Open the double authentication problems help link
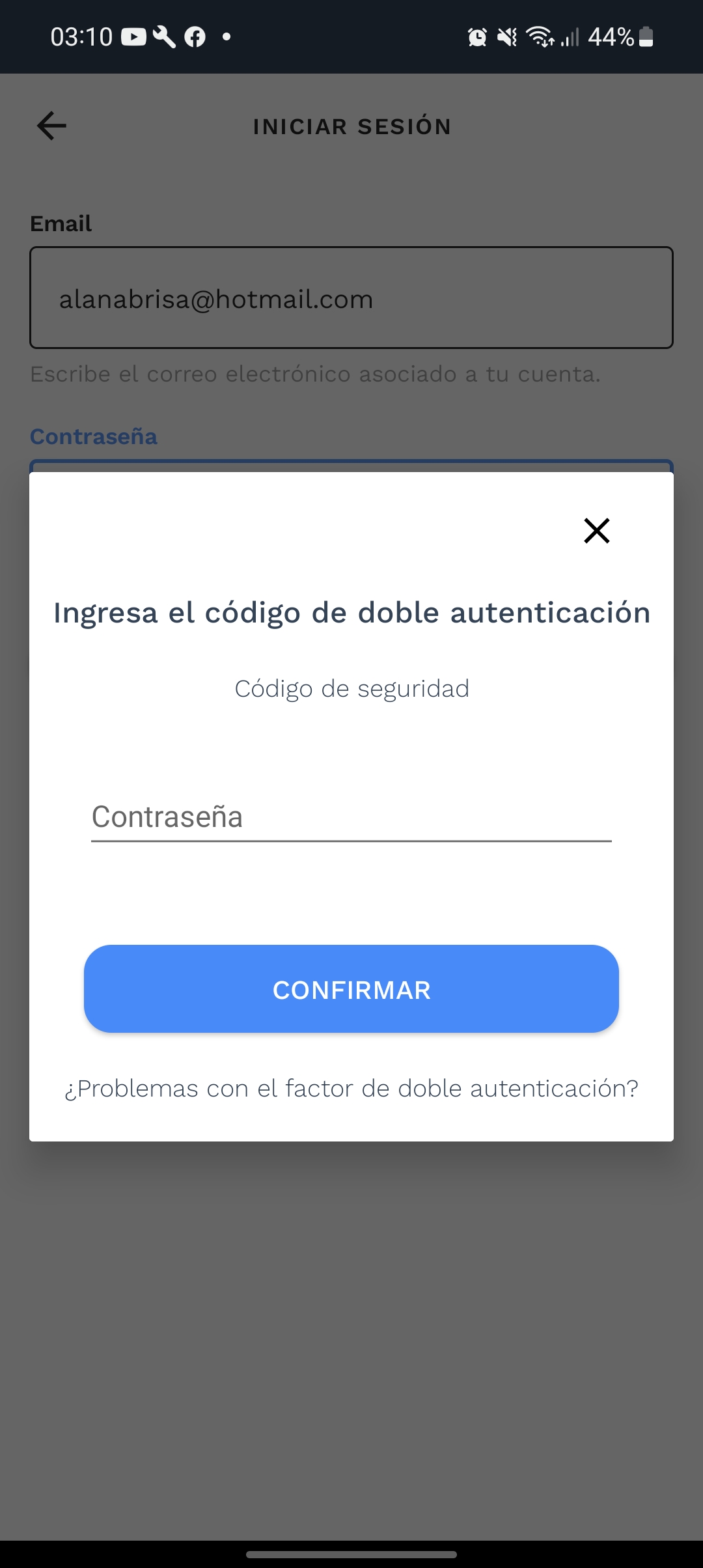Image resolution: width=703 pixels, height=1568 pixels. [351, 1089]
